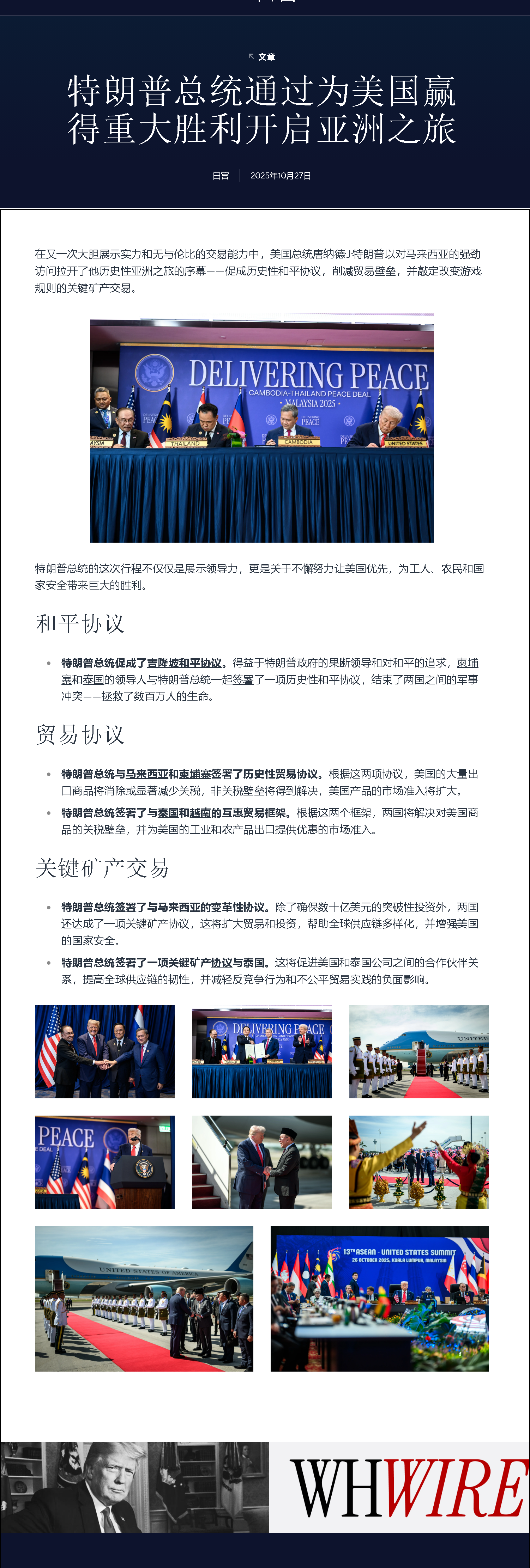Enlarge the United States of America plane arrival photo
The height and width of the screenshot is (1568, 530).
click(144, 1298)
